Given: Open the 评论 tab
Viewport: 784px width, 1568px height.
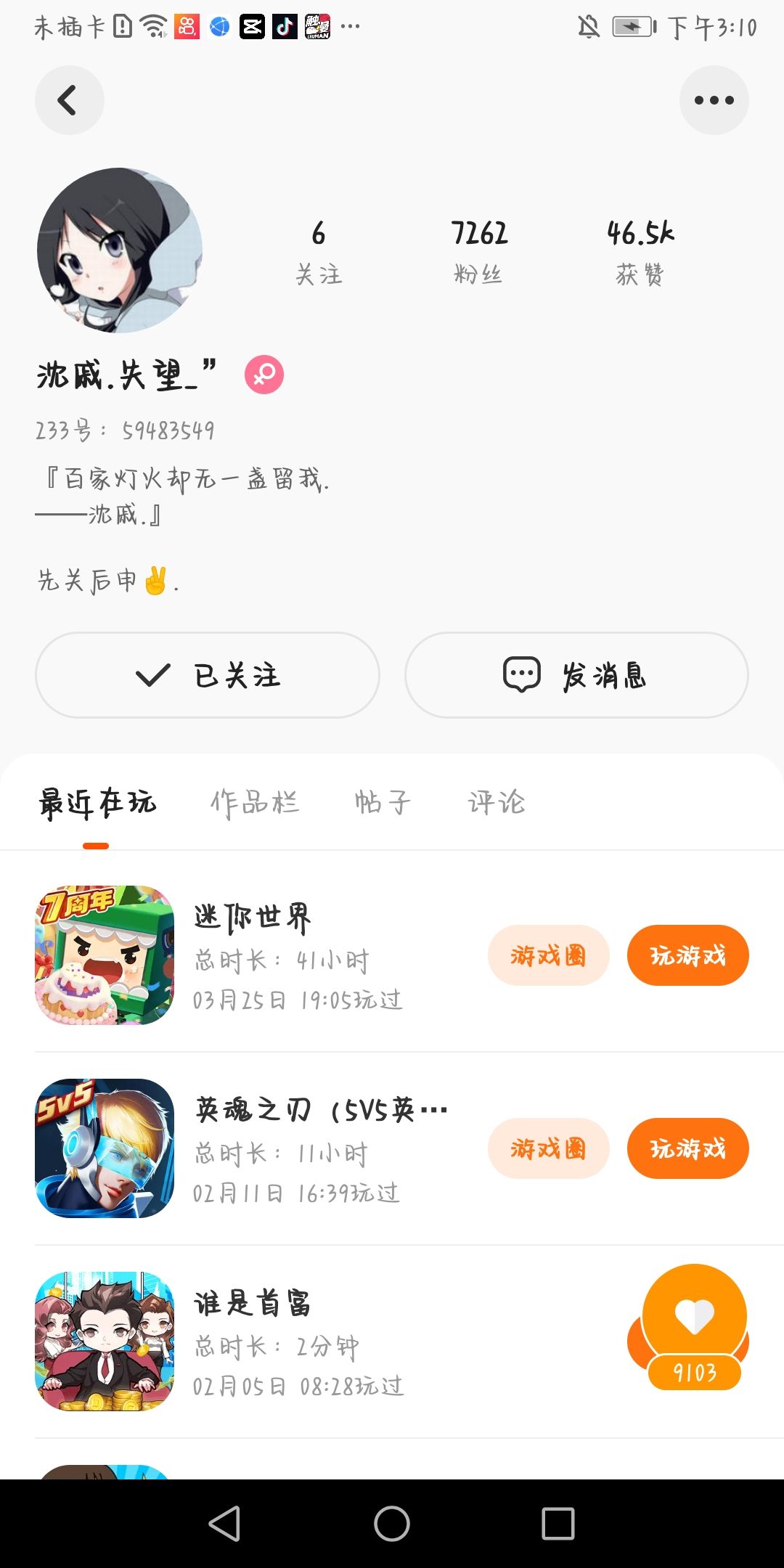Looking at the screenshot, I should point(497,803).
